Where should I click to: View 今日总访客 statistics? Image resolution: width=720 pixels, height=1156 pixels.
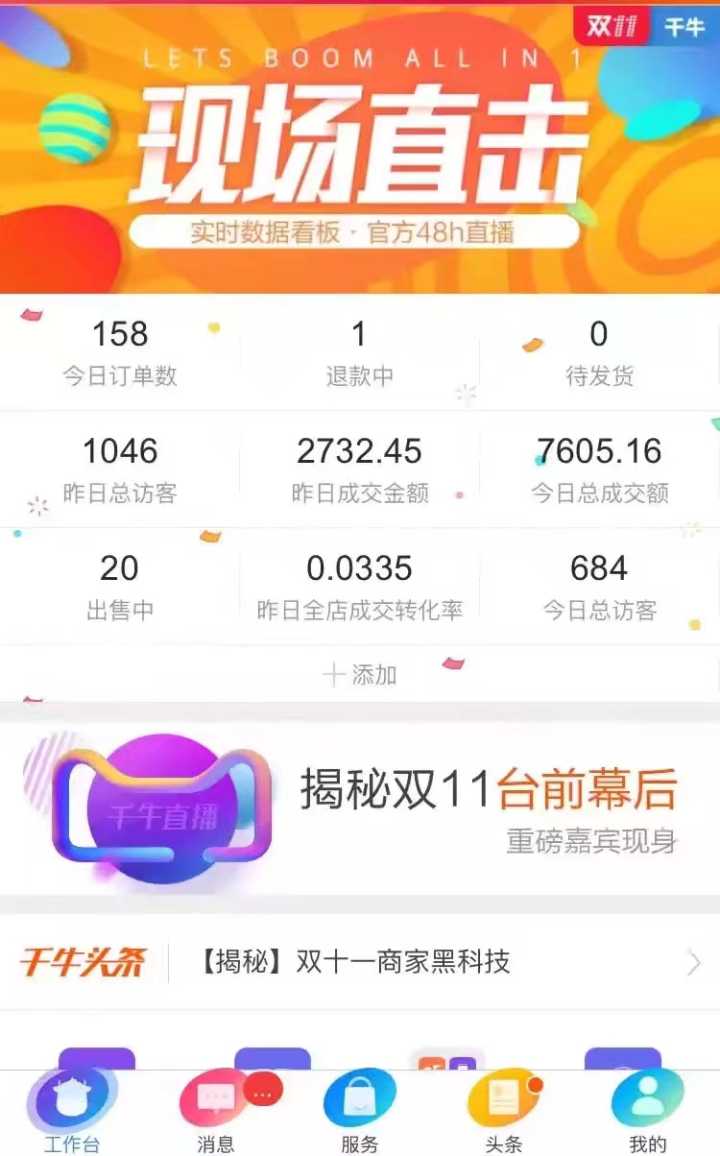point(599,586)
